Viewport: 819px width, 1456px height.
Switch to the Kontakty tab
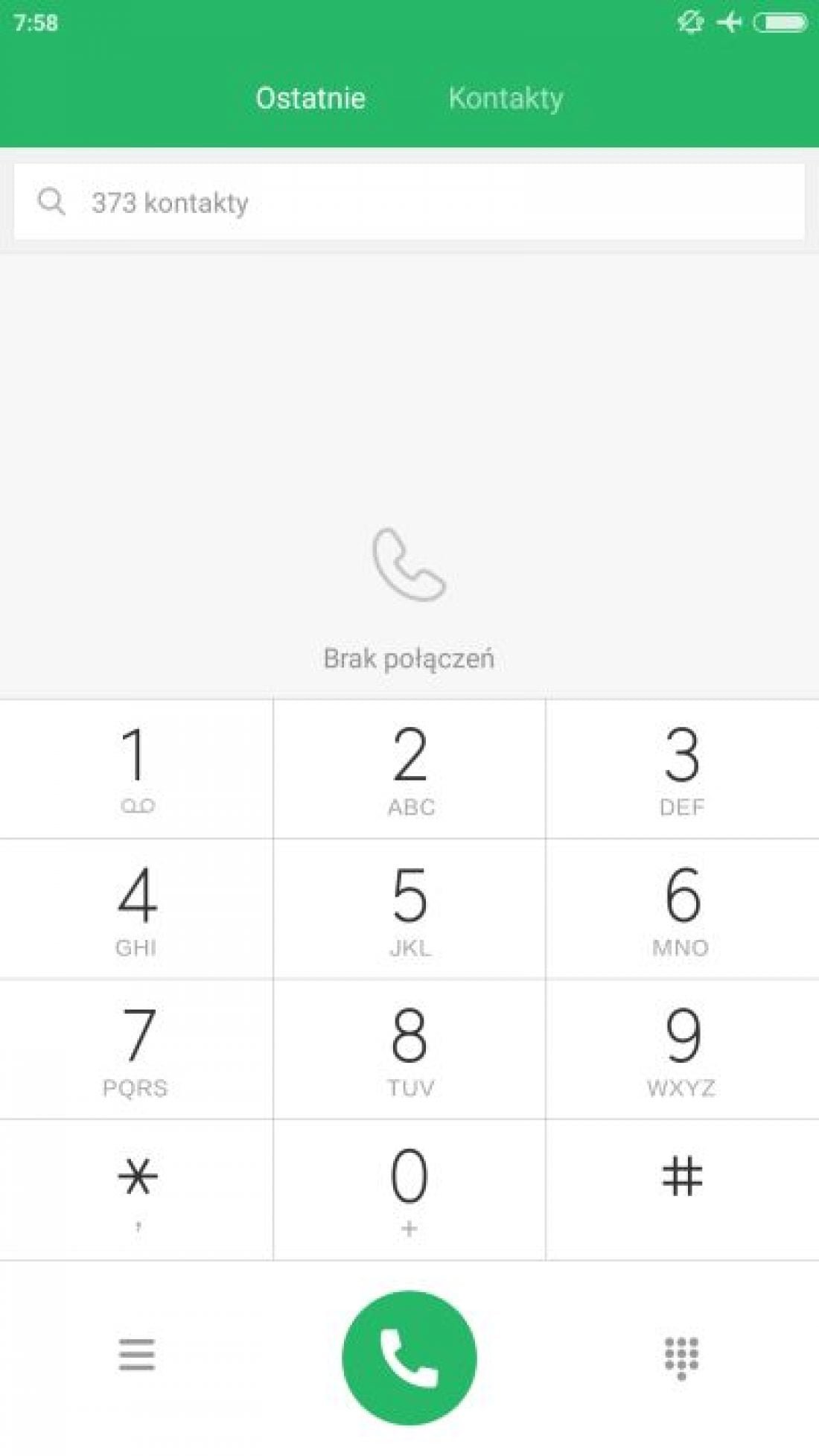coord(506,98)
